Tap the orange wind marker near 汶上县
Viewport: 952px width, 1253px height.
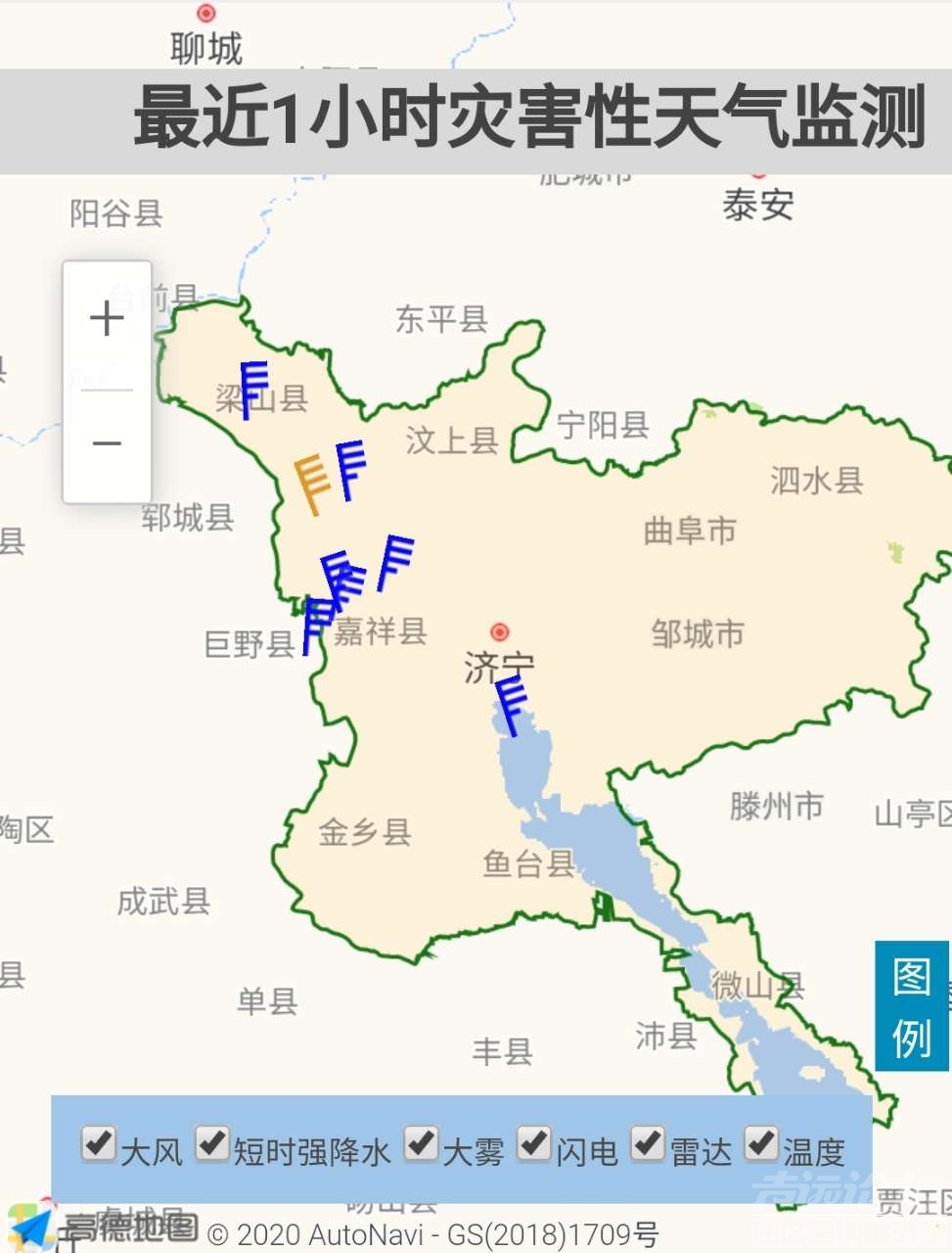[x=311, y=484]
